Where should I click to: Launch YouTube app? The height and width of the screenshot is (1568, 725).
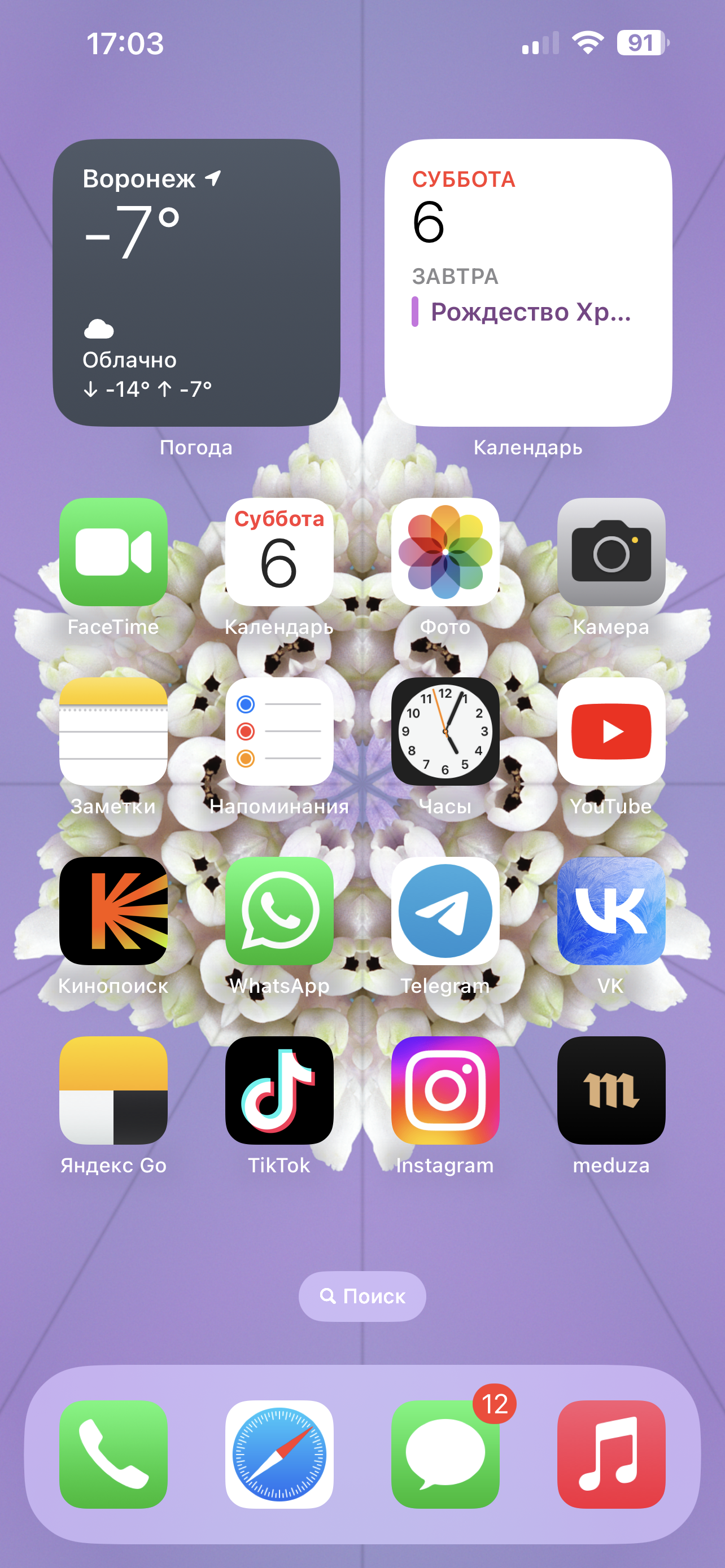coord(610,731)
